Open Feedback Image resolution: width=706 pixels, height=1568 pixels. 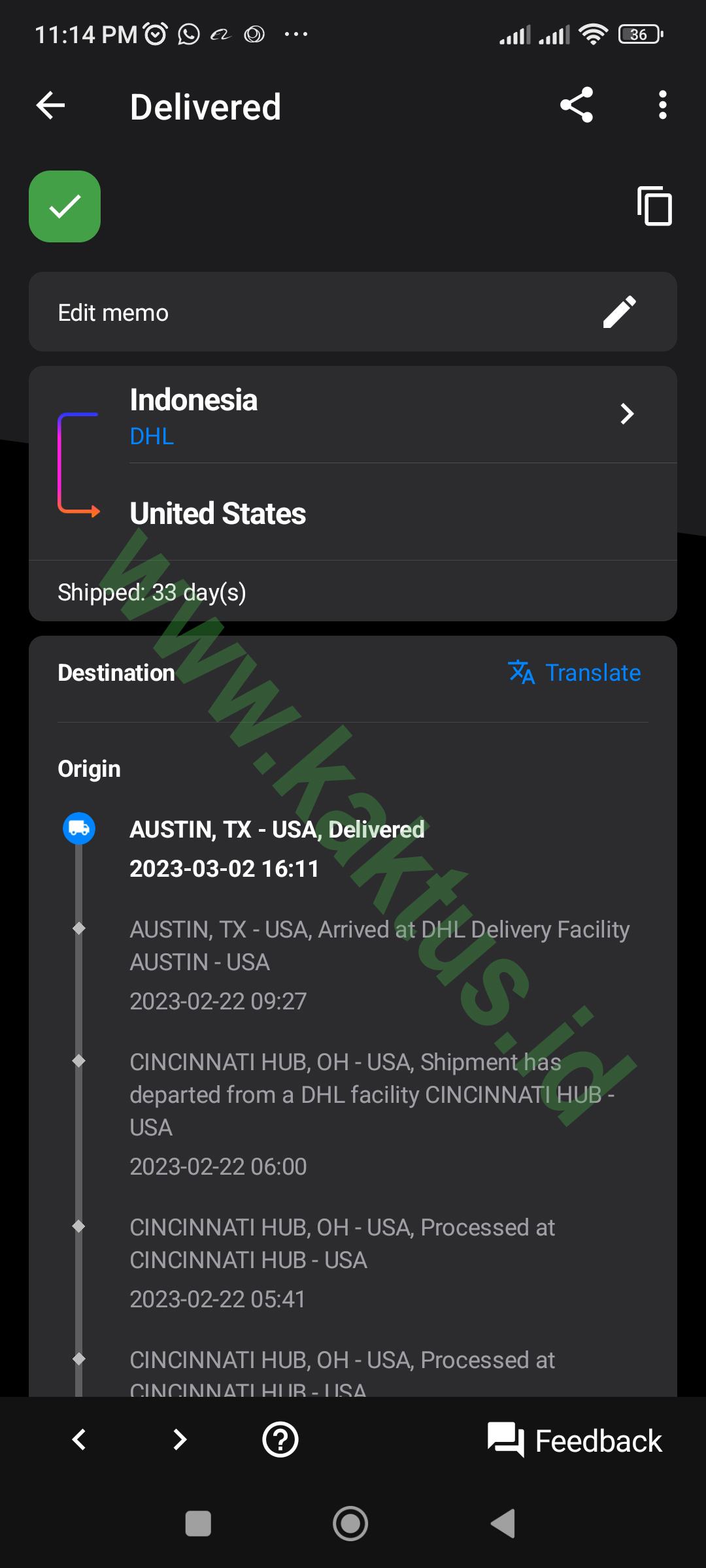click(x=575, y=1441)
